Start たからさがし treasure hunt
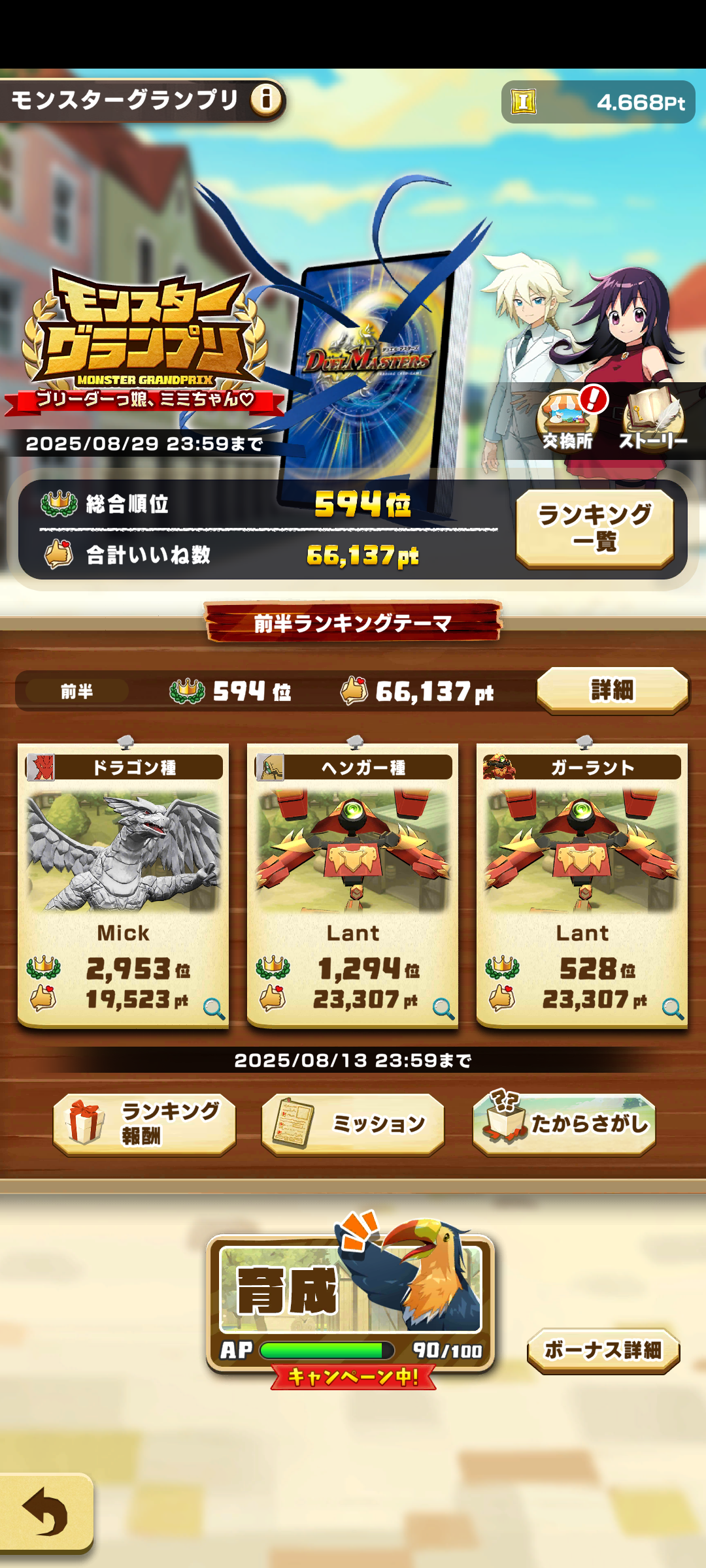 click(563, 1124)
